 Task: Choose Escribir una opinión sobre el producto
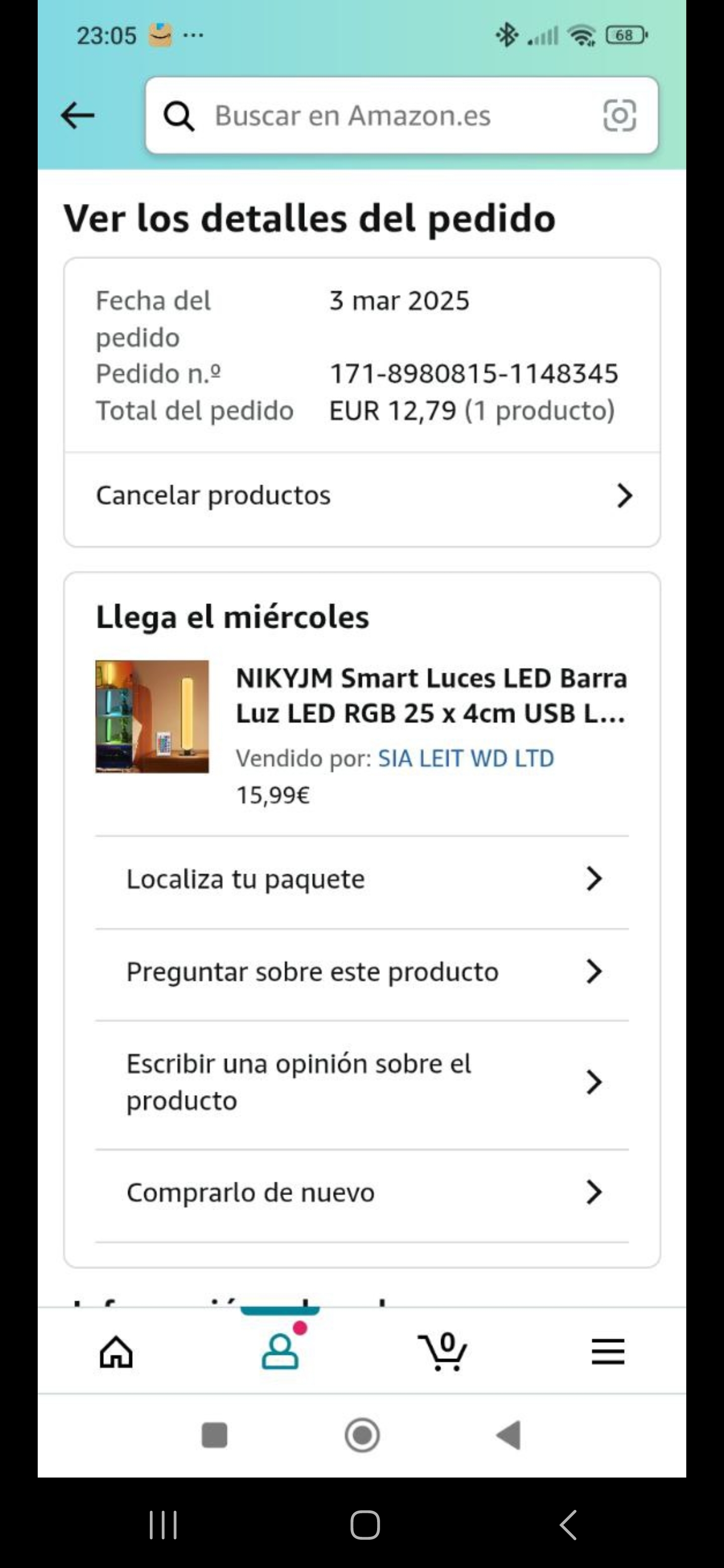tap(363, 1082)
